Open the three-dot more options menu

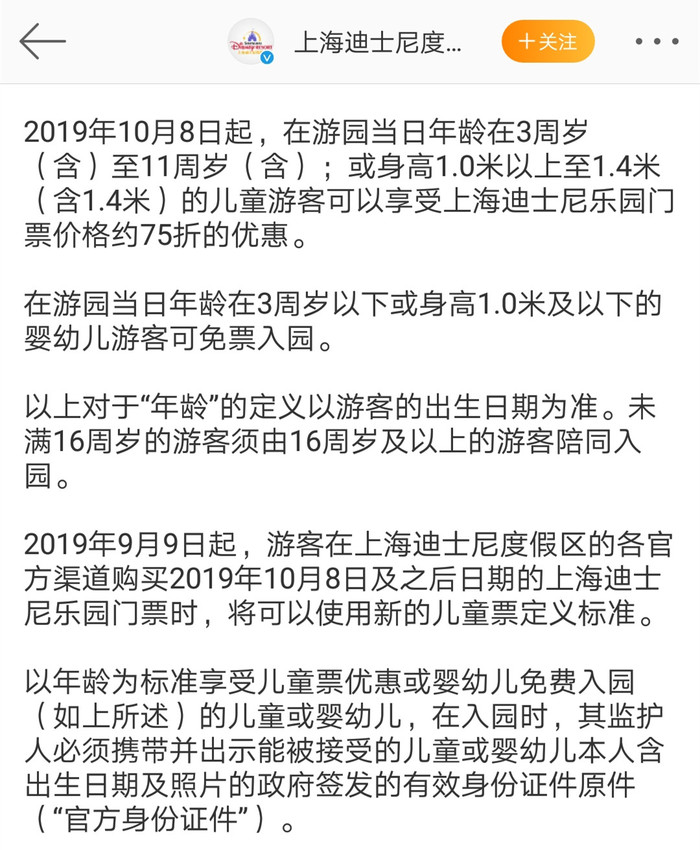pyautogui.click(x=656, y=42)
